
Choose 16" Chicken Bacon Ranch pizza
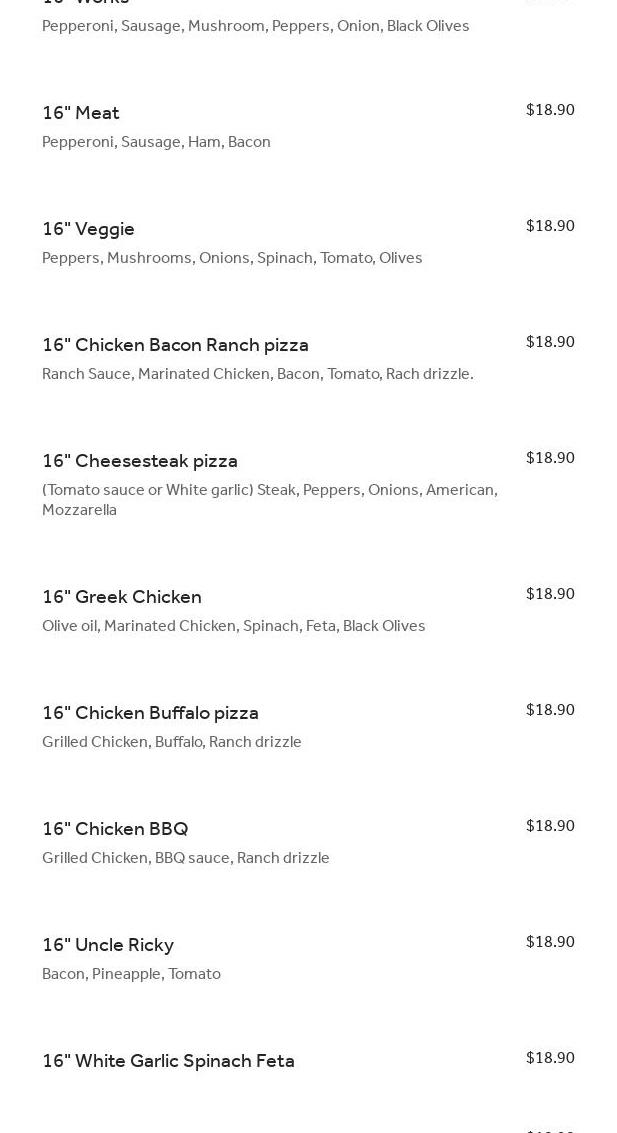point(175,345)
